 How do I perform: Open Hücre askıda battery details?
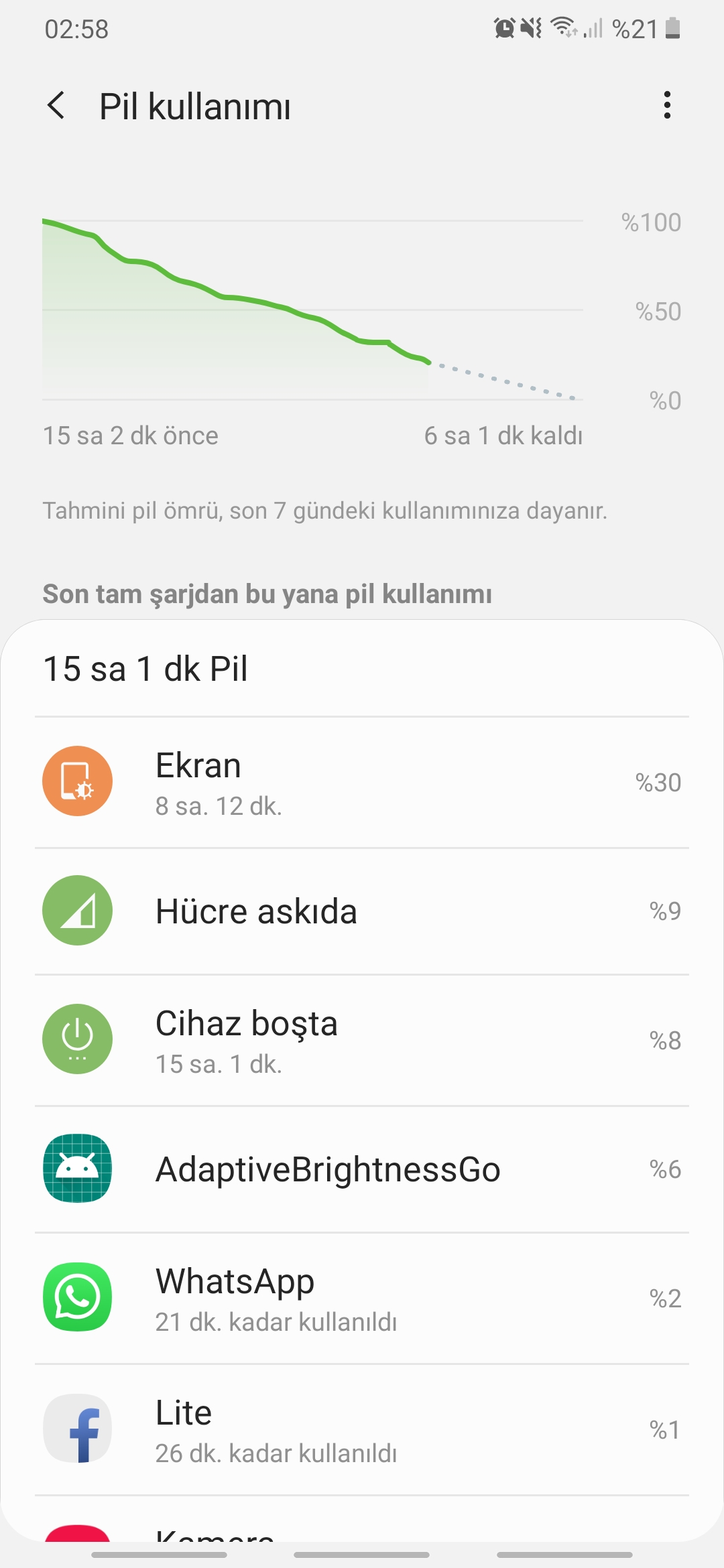pos(362,911)
